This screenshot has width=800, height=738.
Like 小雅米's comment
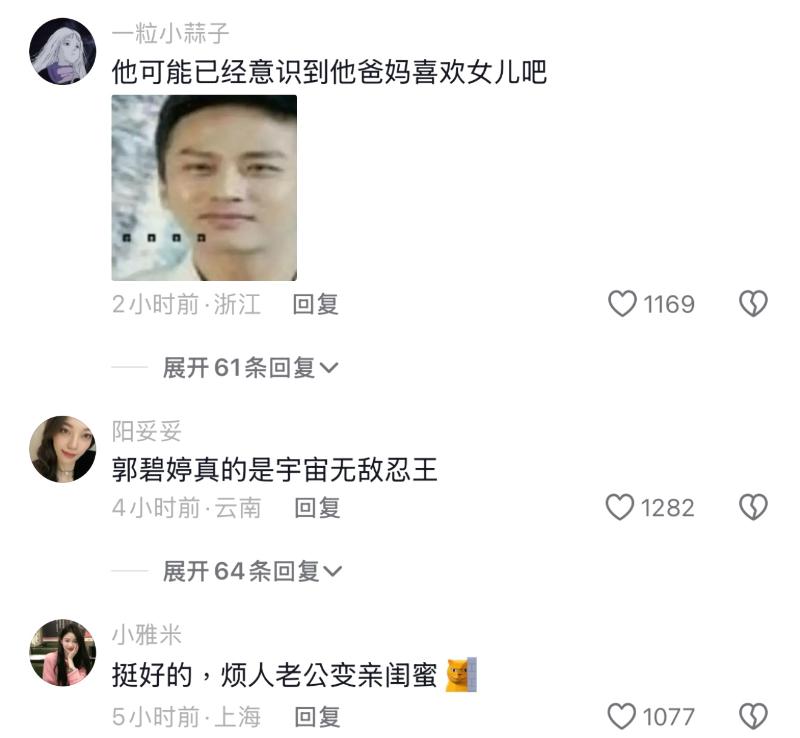click(623, 716)
